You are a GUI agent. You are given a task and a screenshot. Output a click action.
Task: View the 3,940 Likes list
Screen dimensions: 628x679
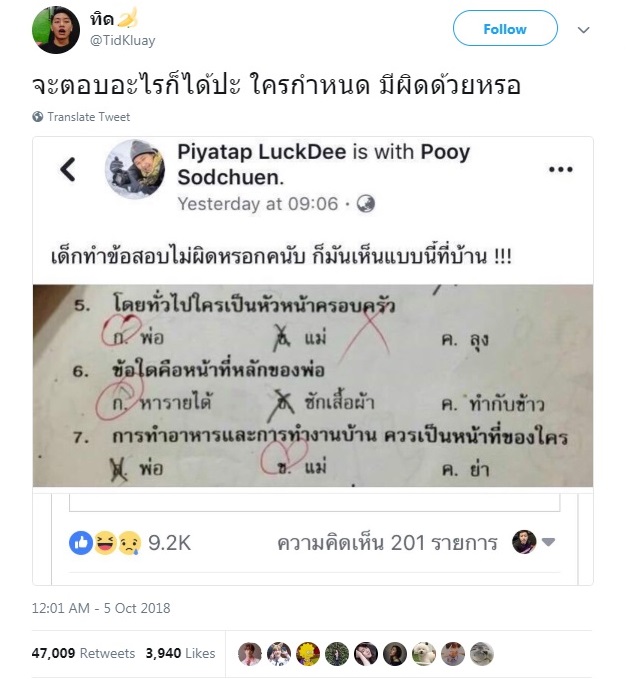(180, 653)
